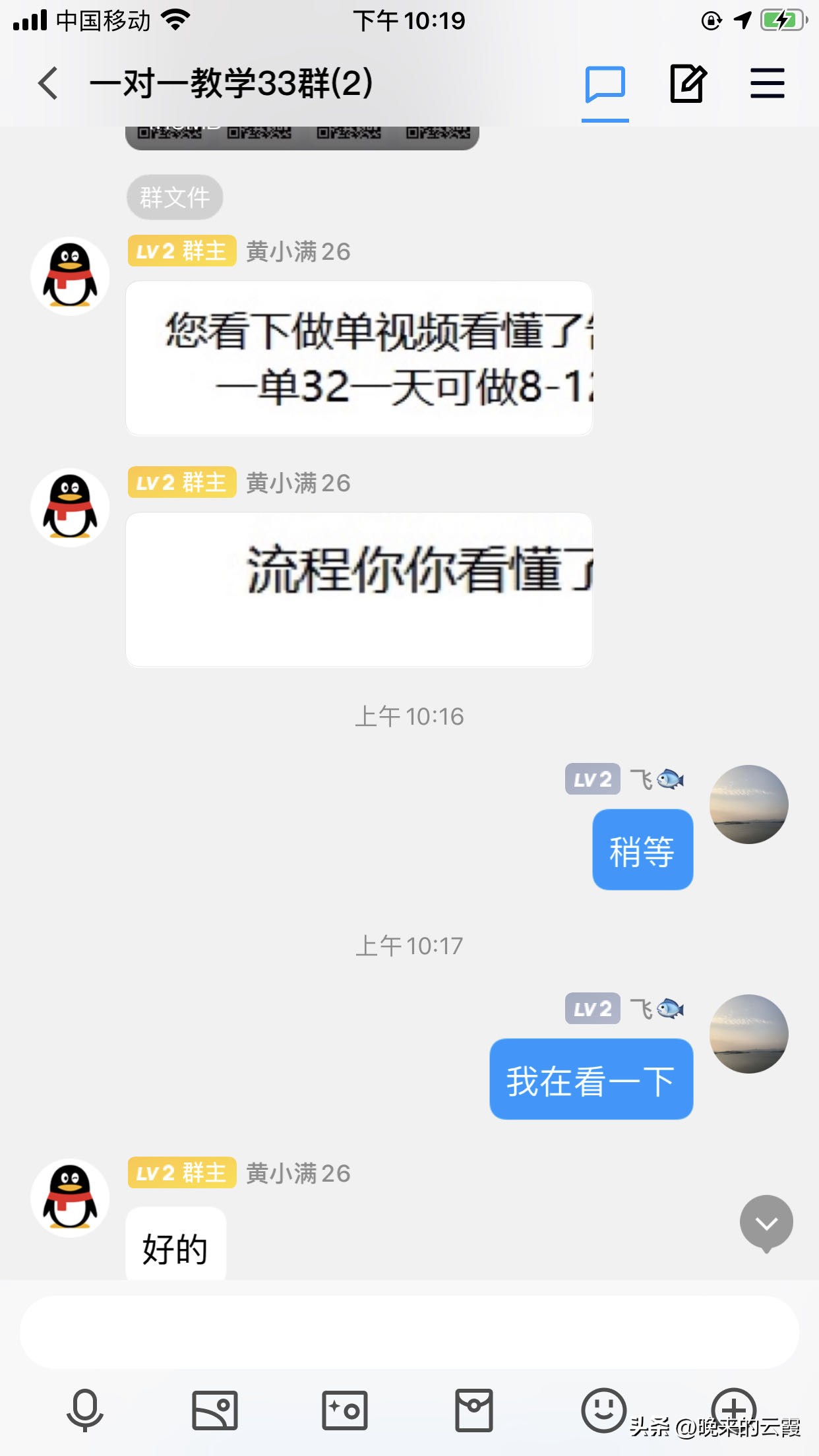Jump to latest messages via down chevron
The height and width of the screenshot is (1456, 819).
click(x=766, y=1221)
